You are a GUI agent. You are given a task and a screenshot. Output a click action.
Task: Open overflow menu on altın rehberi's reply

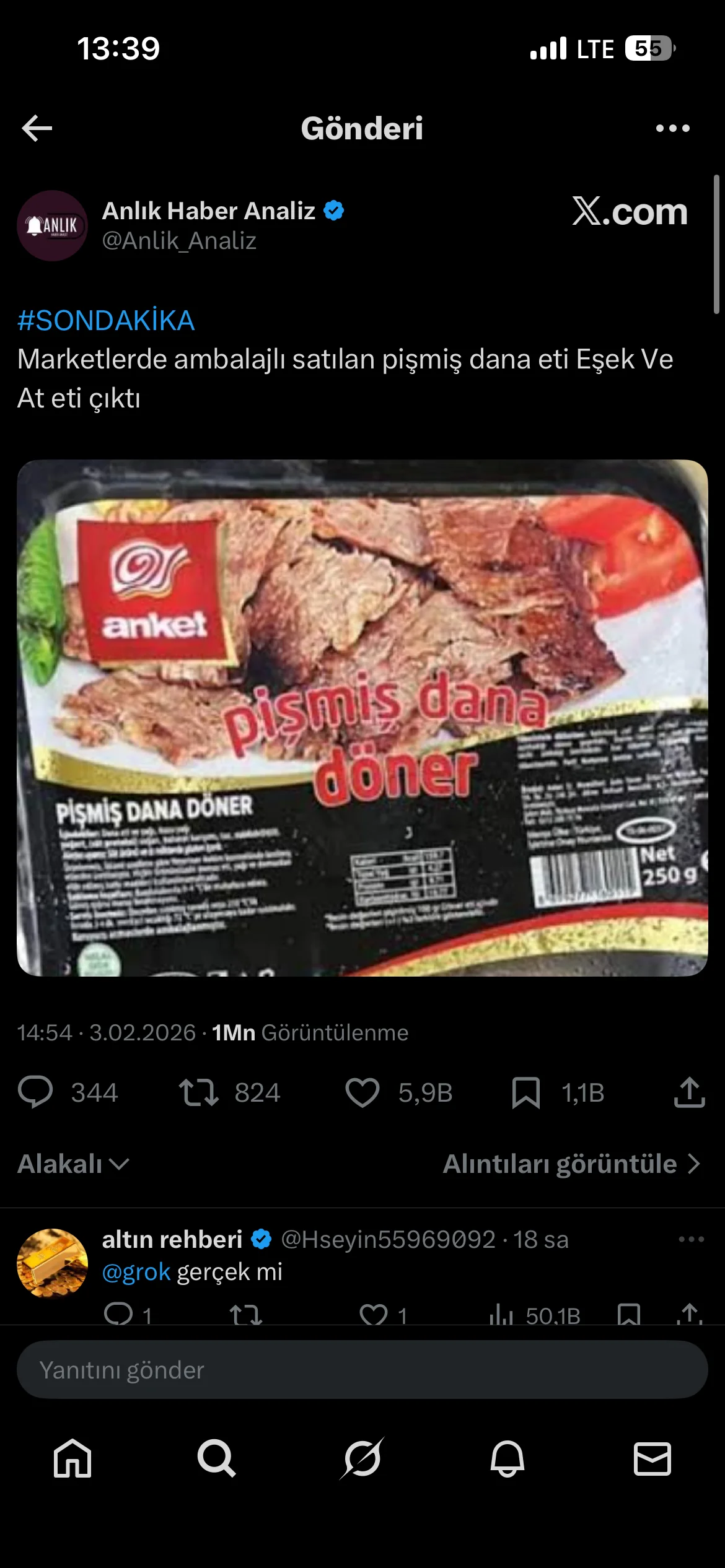click(x=691, y=1239)
